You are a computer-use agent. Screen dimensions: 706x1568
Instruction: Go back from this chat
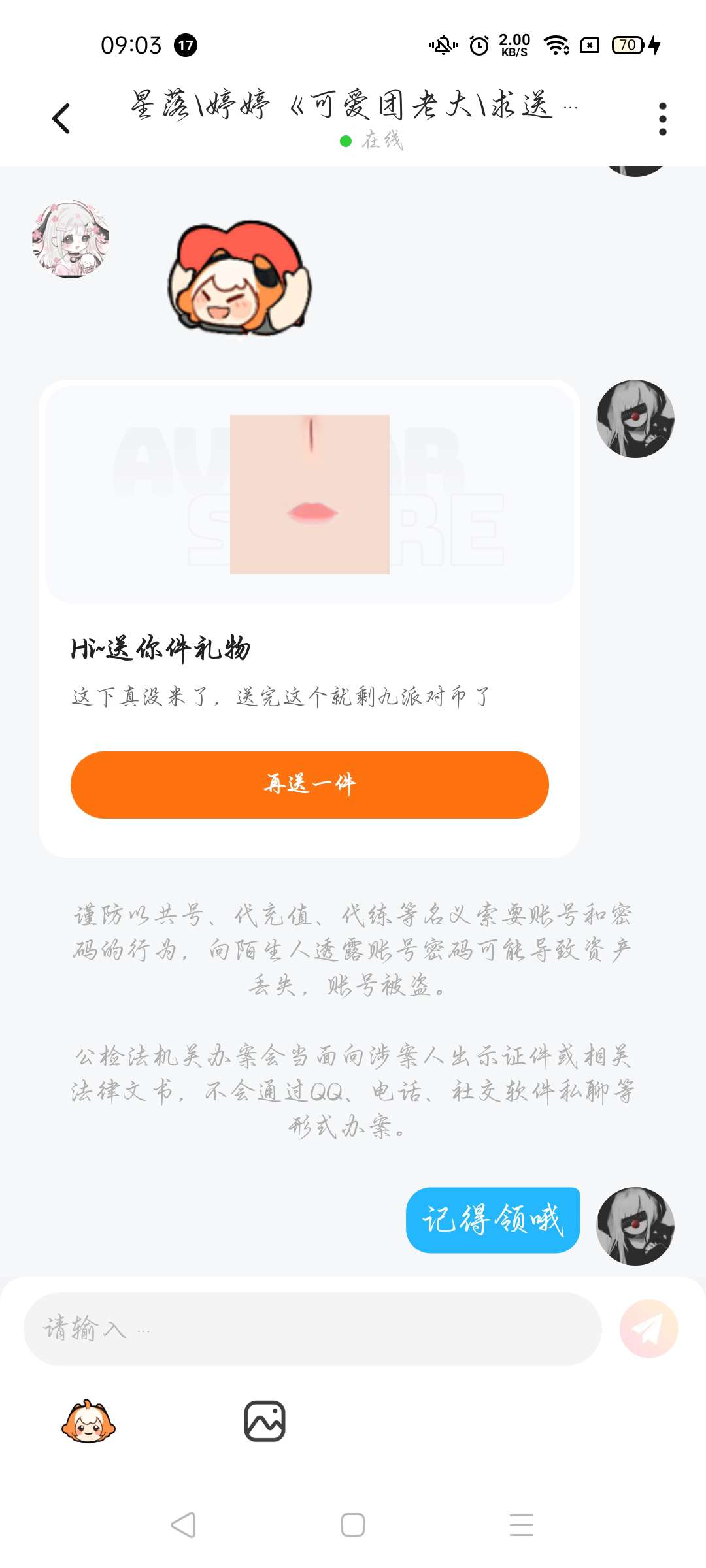pos(61,119)
